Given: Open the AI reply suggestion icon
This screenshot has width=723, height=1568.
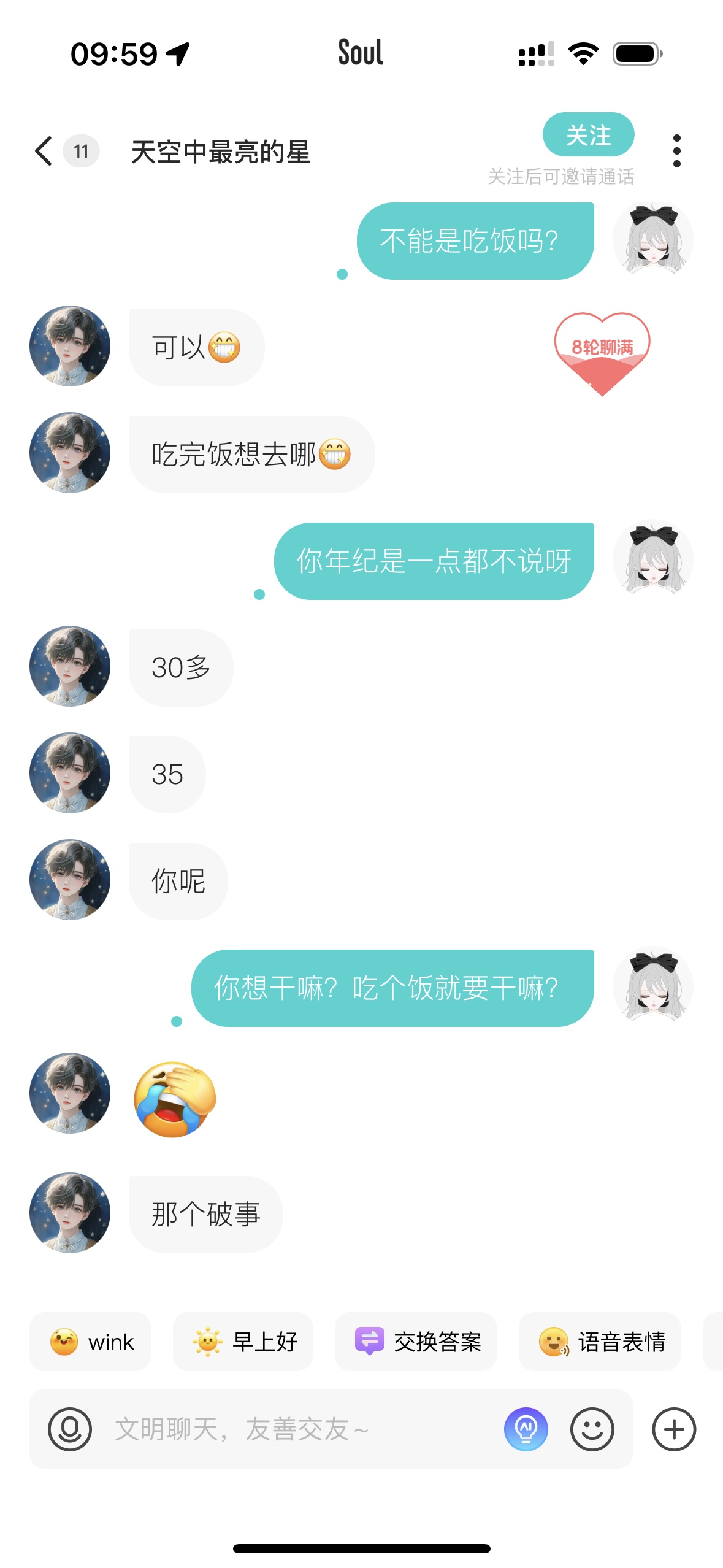Looking at the screenshot, I should (526, 1429).
